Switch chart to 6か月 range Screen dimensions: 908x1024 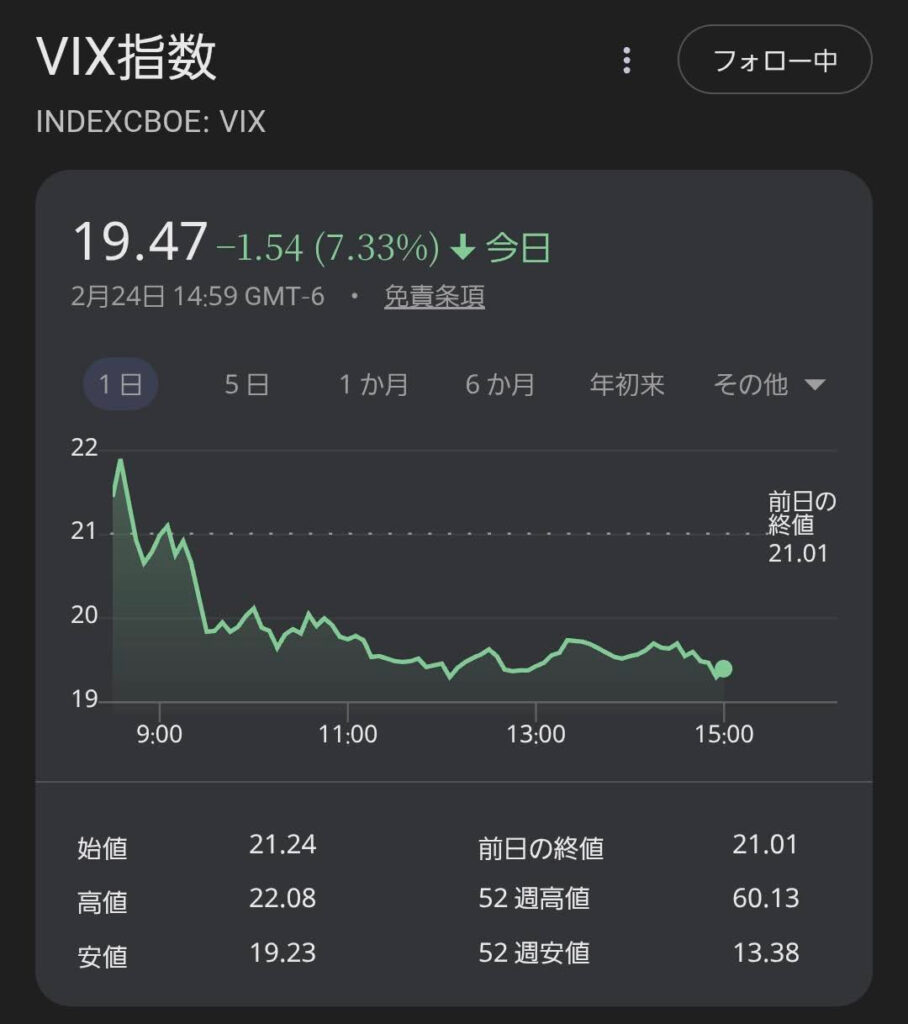(500, 385)
